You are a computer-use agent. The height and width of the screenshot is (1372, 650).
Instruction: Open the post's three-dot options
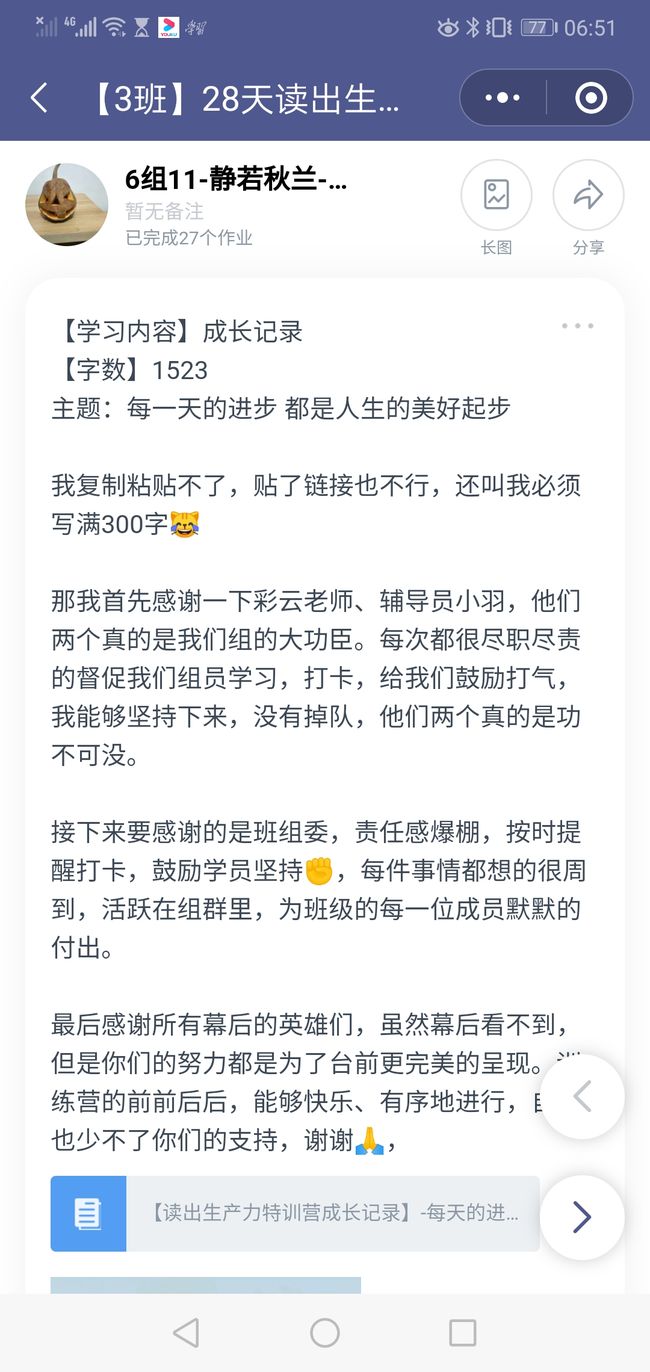click(x=578, y=326)
